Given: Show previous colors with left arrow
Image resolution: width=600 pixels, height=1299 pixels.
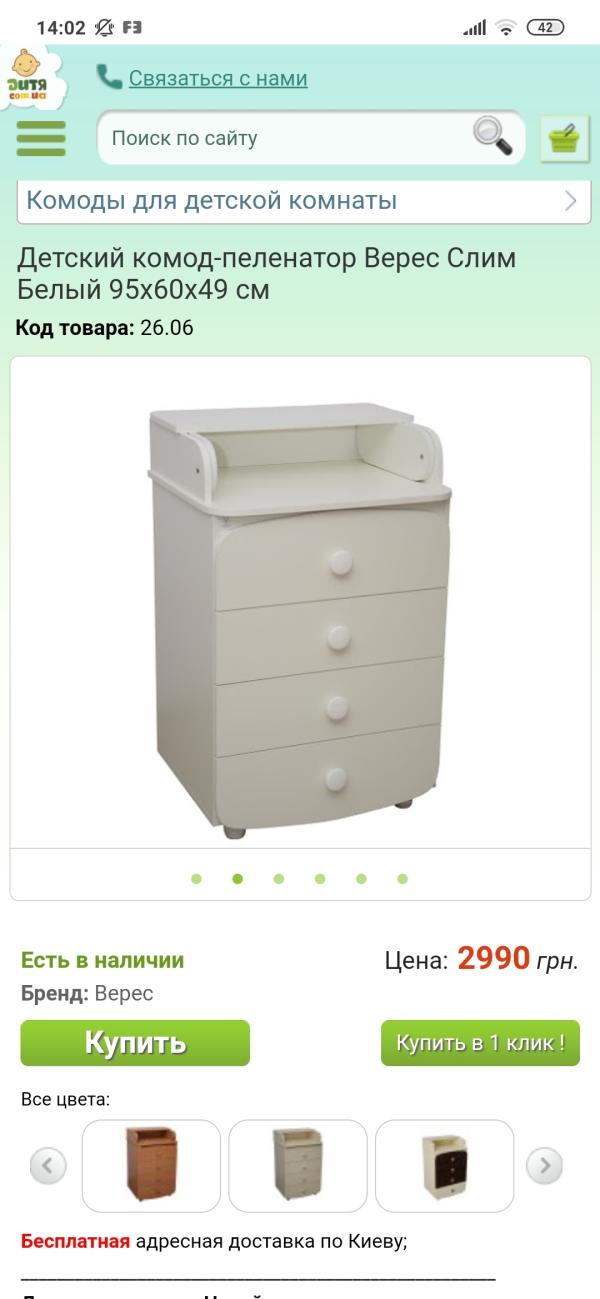Looking at the screenshot, I should point(47,1165).
